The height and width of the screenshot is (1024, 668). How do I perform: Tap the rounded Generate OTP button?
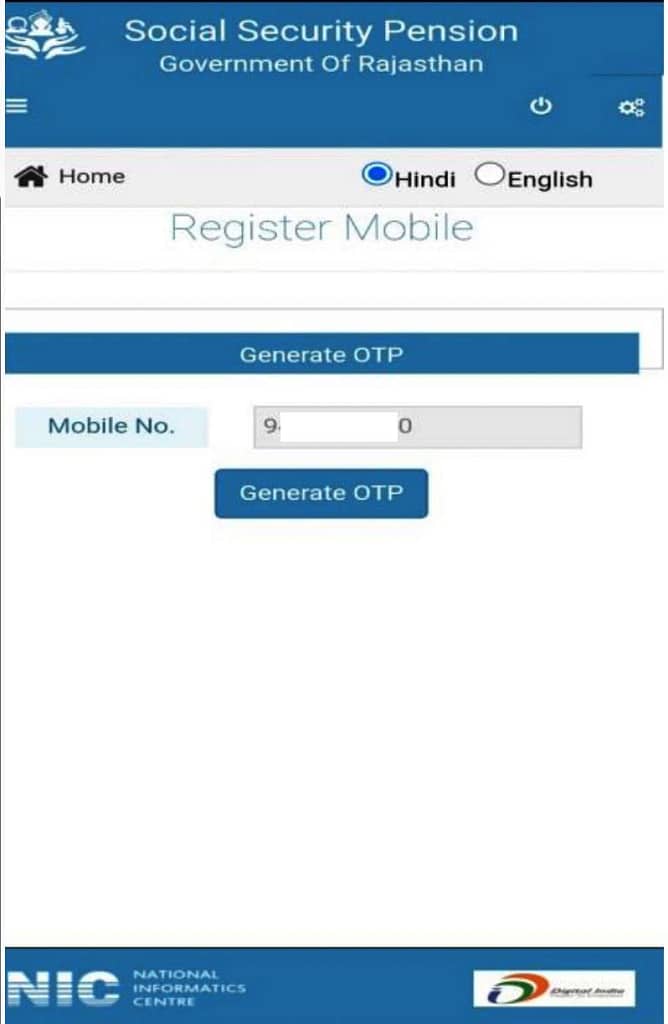click(x=321, y=493)
